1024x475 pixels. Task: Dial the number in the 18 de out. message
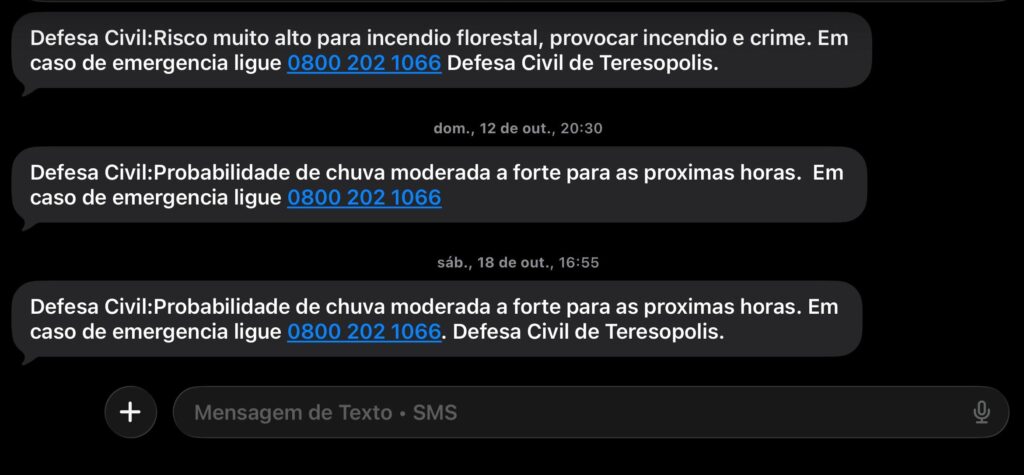tap(364, 331)
